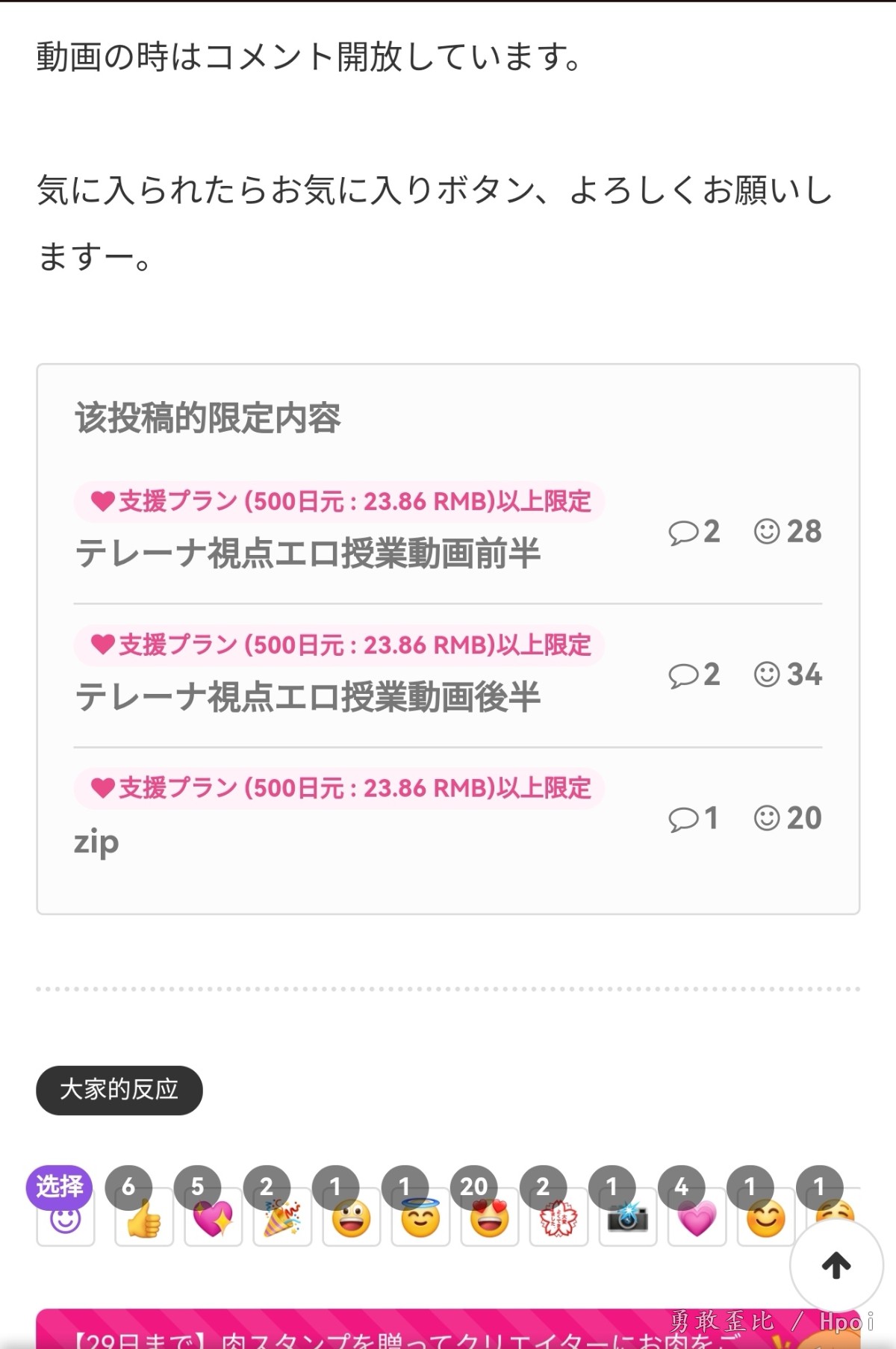This screenshot has width=896, height=1349.
Task: React with the heart-eyes emoji
Action: click(x=489, y=1219)
